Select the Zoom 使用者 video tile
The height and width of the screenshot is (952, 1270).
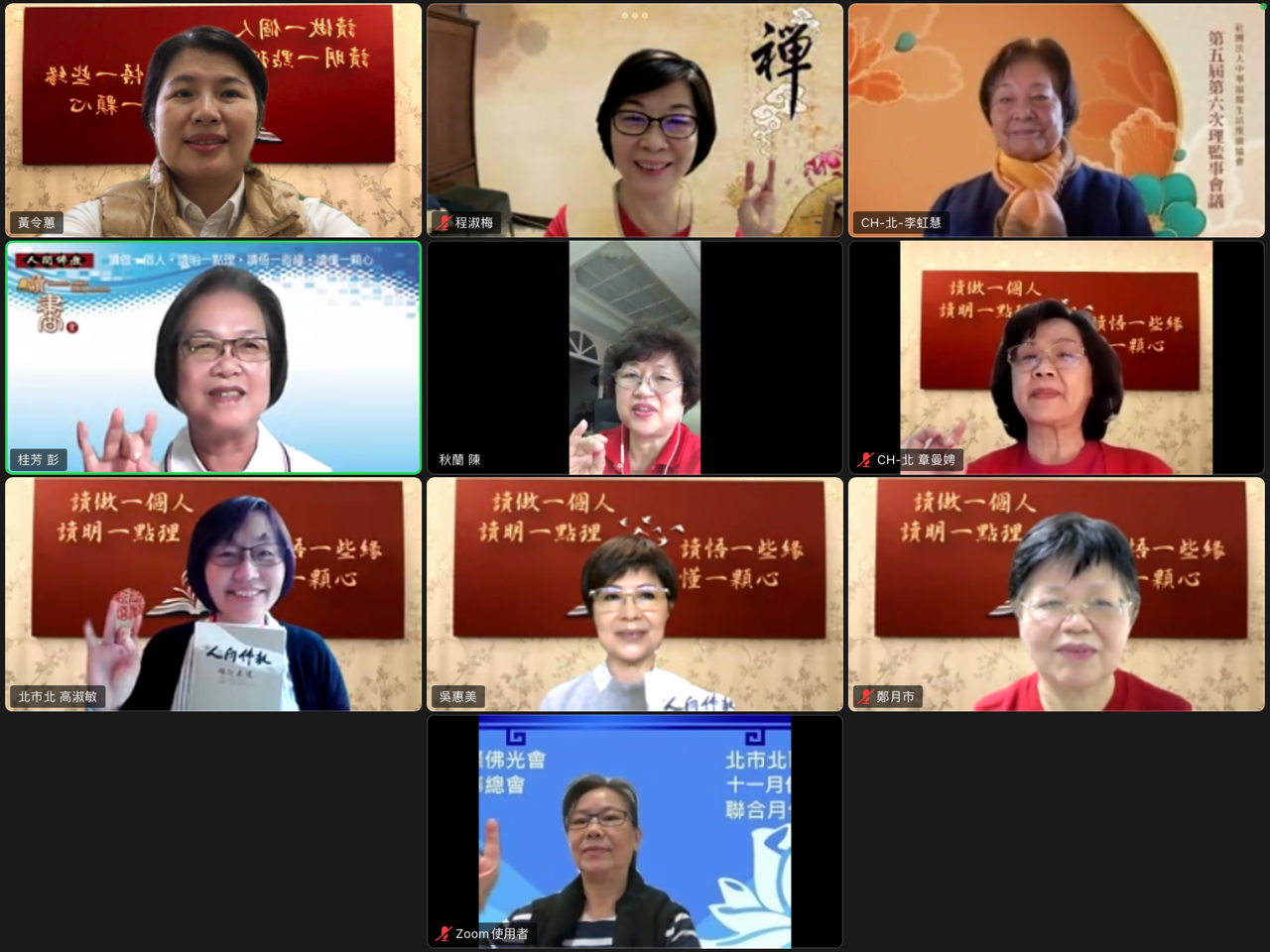[635, 831]
